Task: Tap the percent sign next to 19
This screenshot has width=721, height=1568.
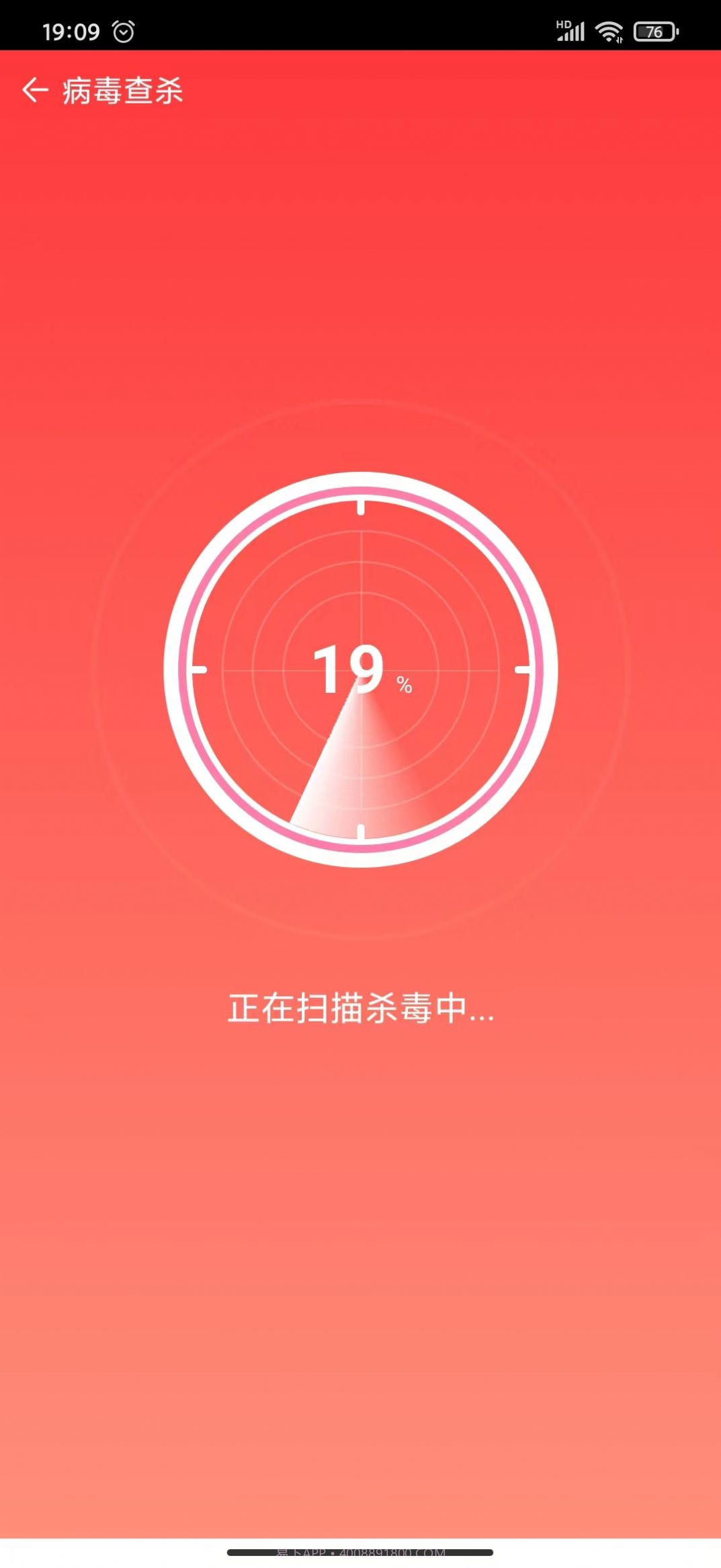Action: (403, 684)
